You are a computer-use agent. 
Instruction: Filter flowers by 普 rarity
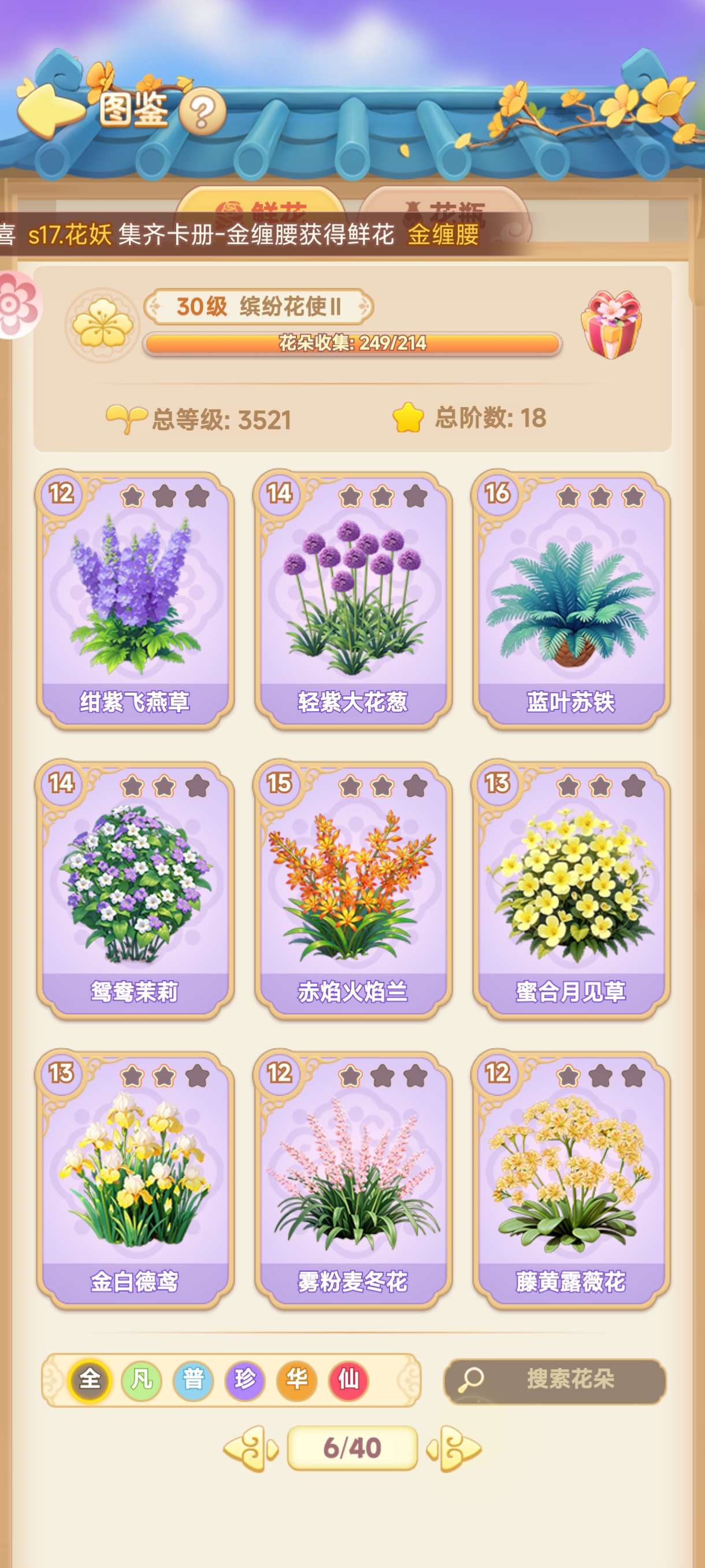coord(194,1380)
